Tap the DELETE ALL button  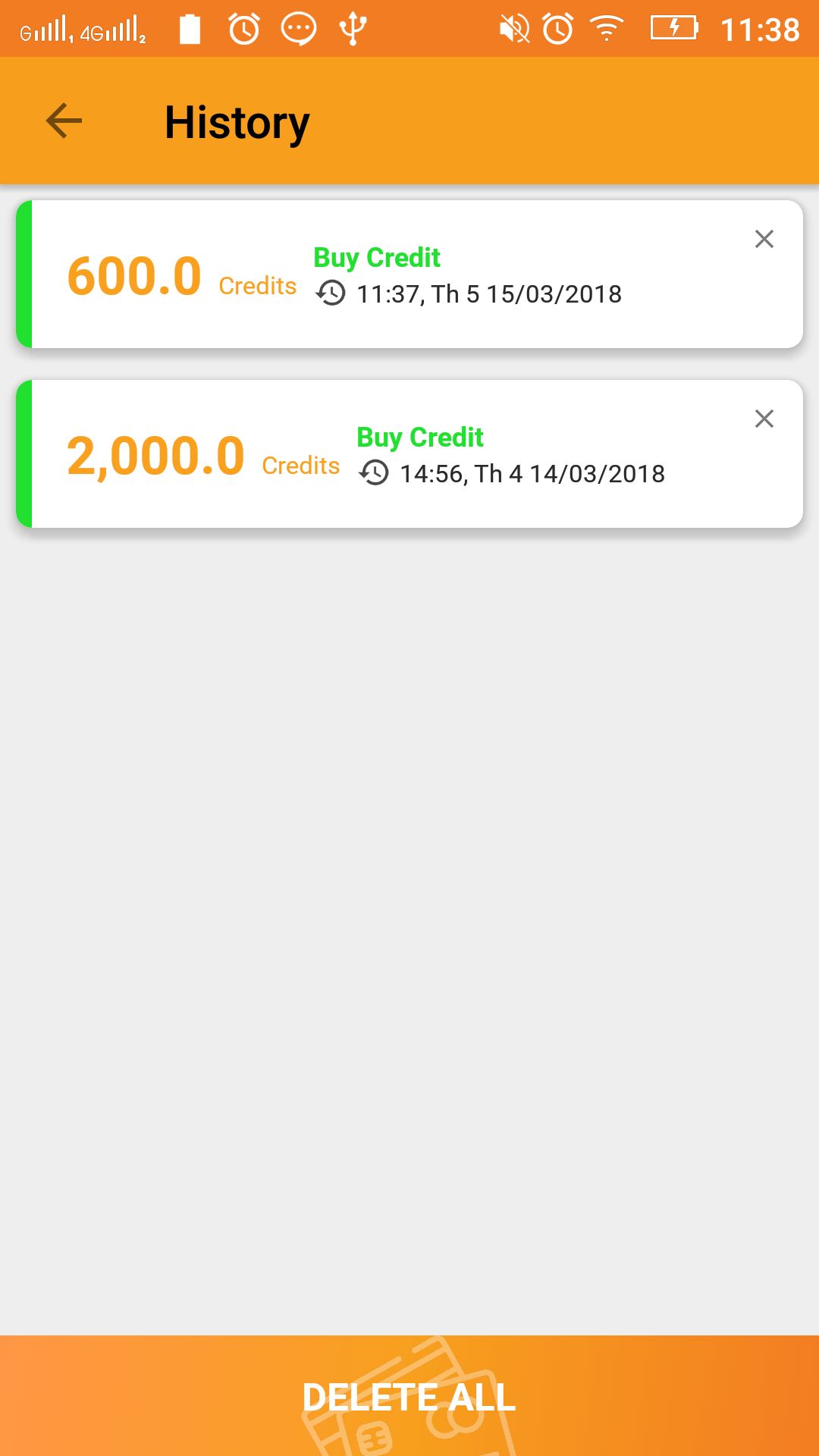coord(409,1396)
